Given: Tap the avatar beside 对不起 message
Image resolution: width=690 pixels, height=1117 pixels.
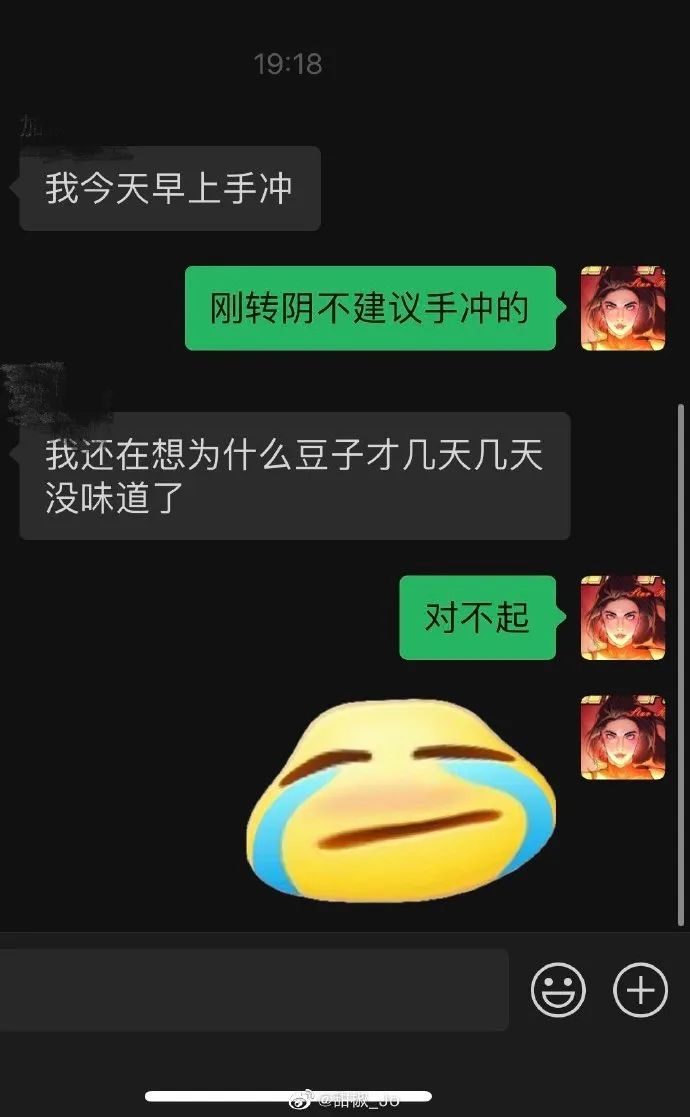Looking at the screenshot, I should pos(622,617).
